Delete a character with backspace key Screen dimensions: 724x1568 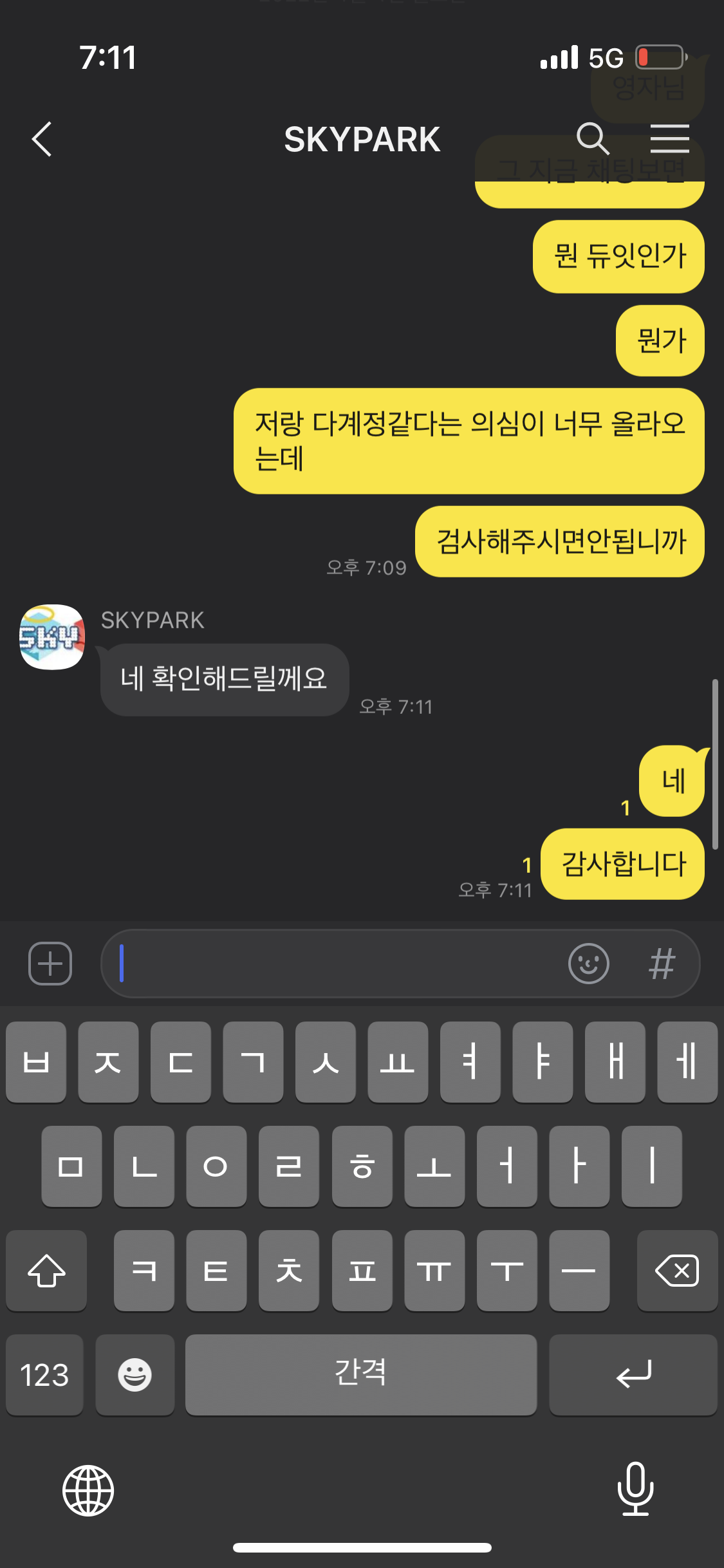pos(677,1271)
